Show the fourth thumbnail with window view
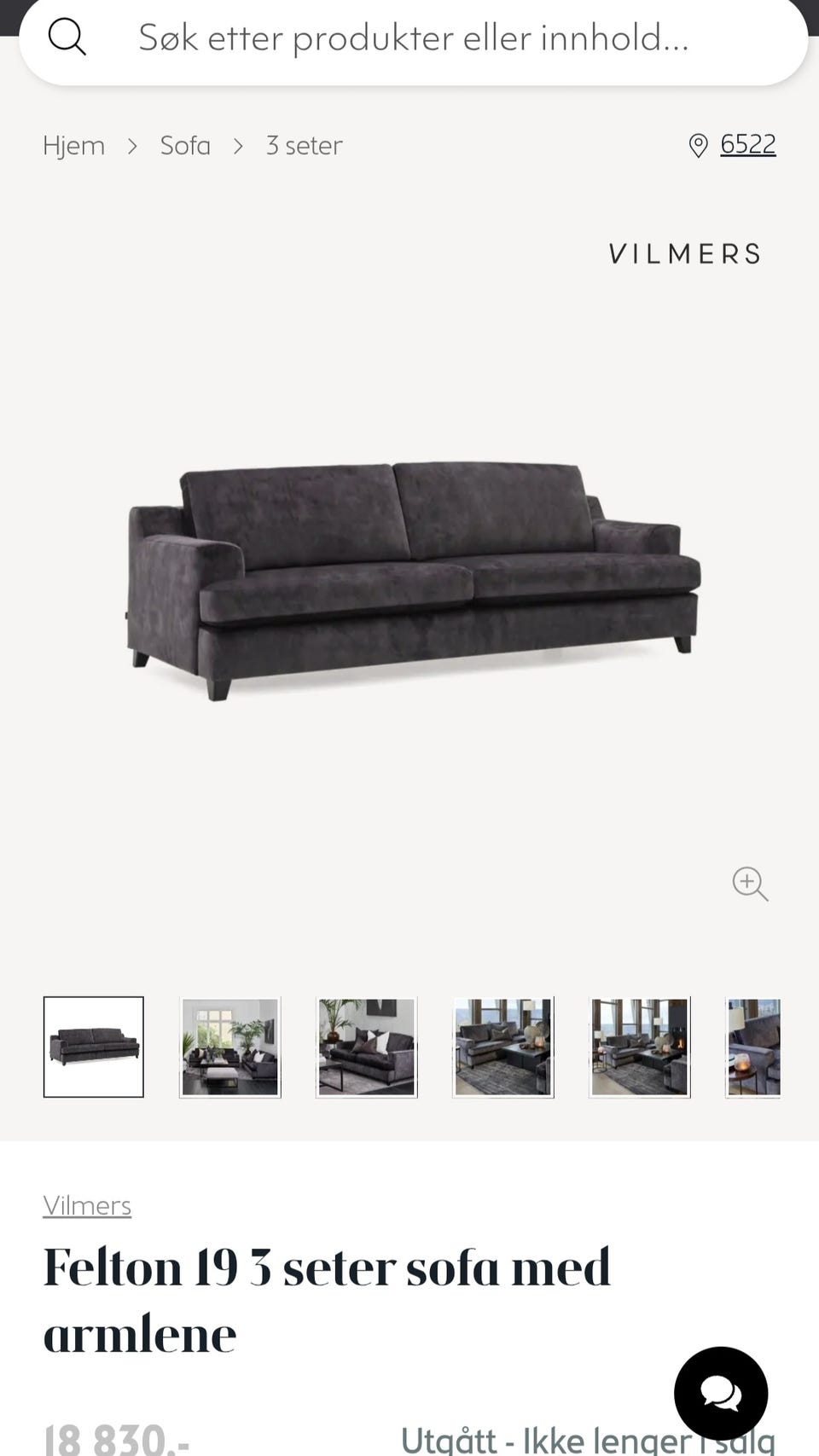 pos(503,1047)
